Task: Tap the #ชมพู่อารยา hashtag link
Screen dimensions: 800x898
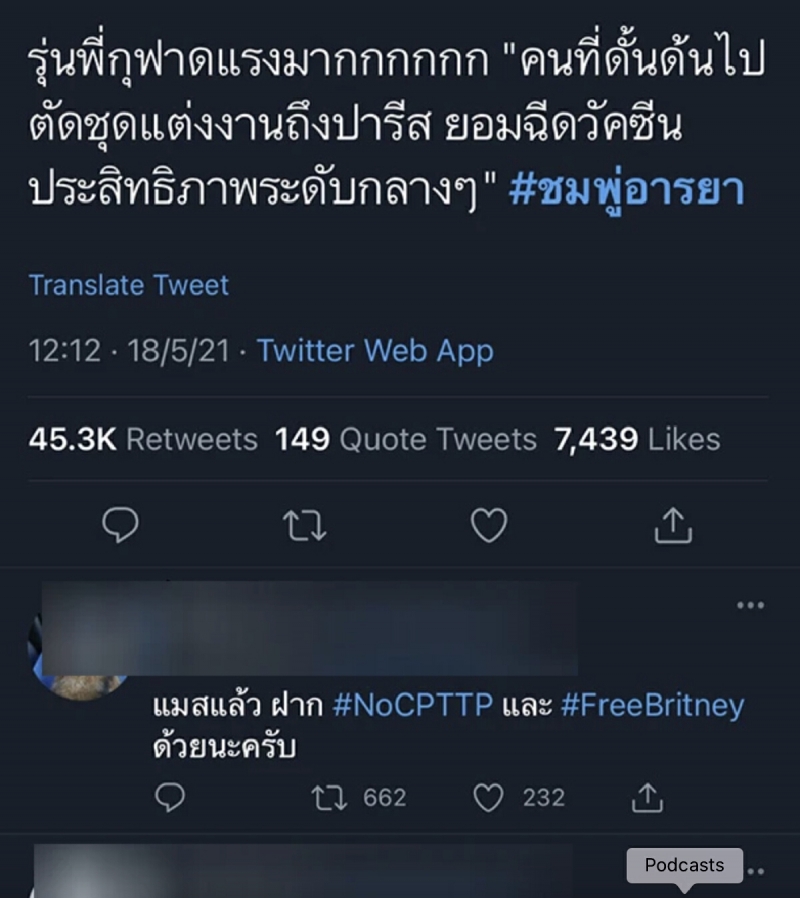Action: (x=626, y=189)
